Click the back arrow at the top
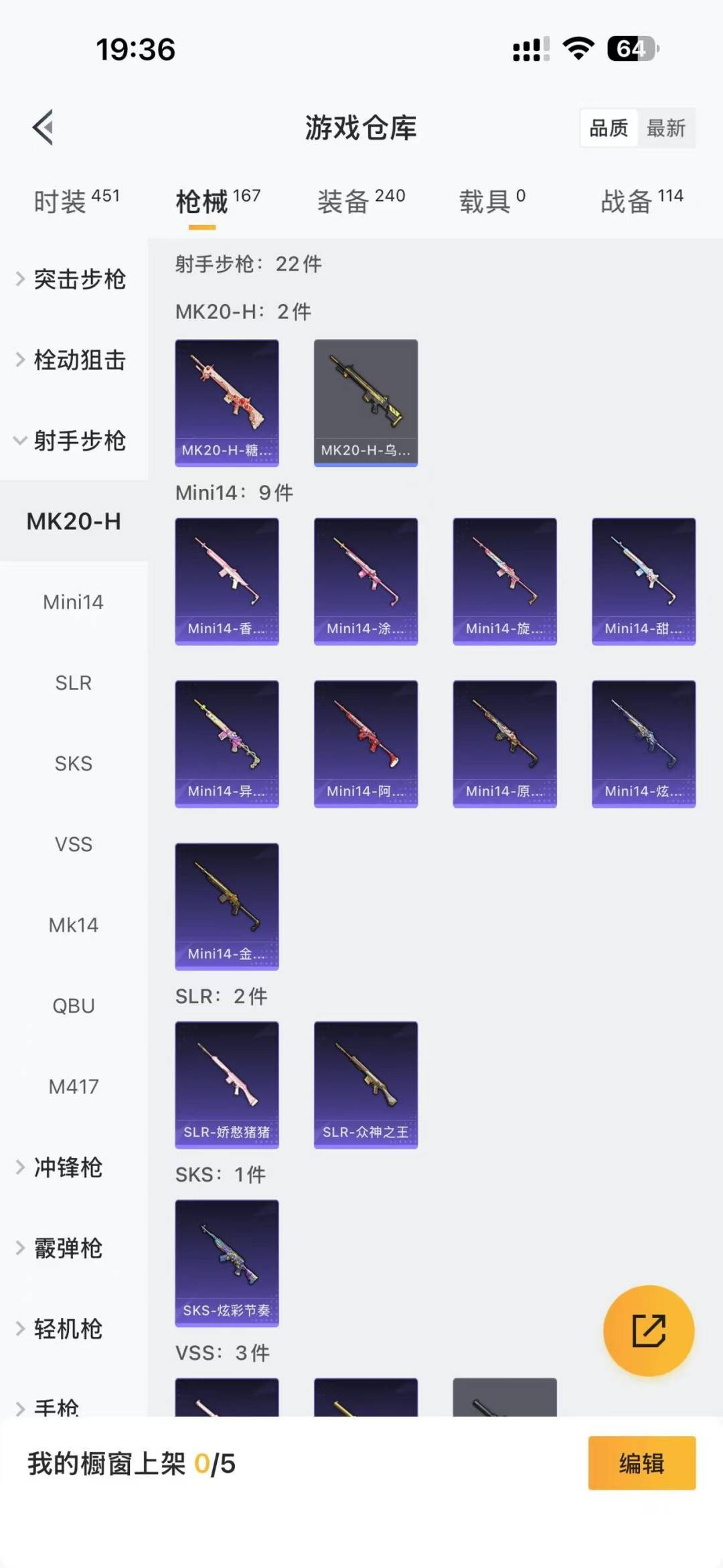 pos(43,128)
